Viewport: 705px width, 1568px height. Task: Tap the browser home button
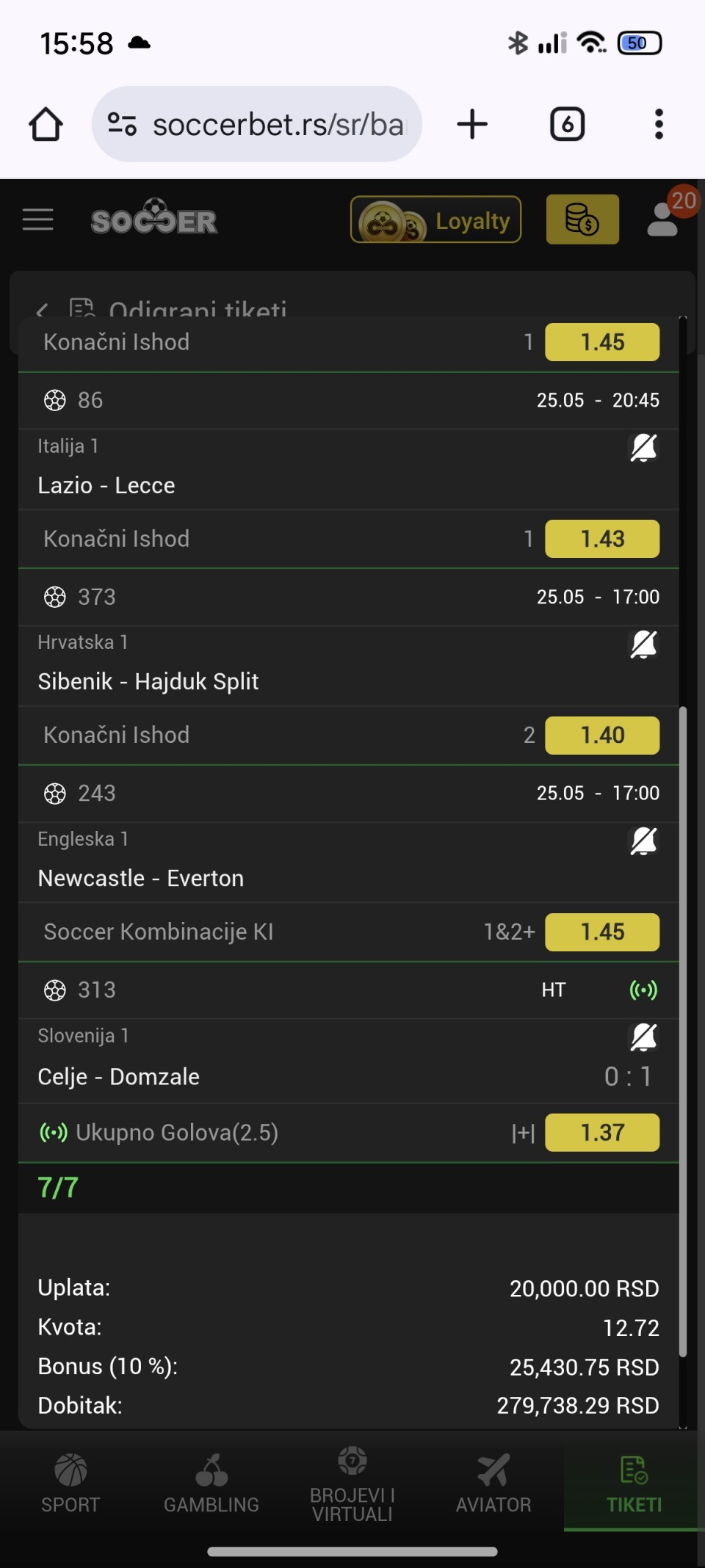(46, 124)
